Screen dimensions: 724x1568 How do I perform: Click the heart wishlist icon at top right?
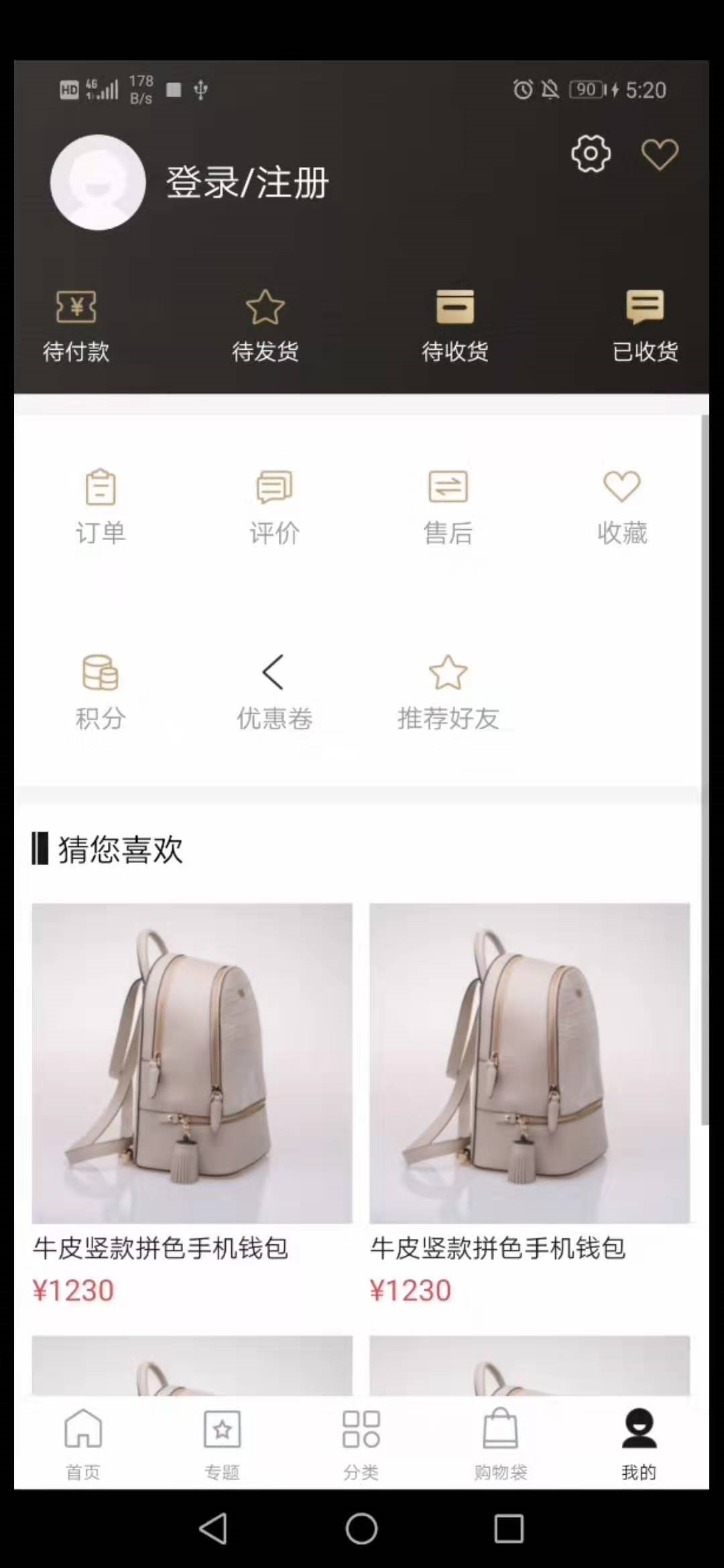[660, 153]
